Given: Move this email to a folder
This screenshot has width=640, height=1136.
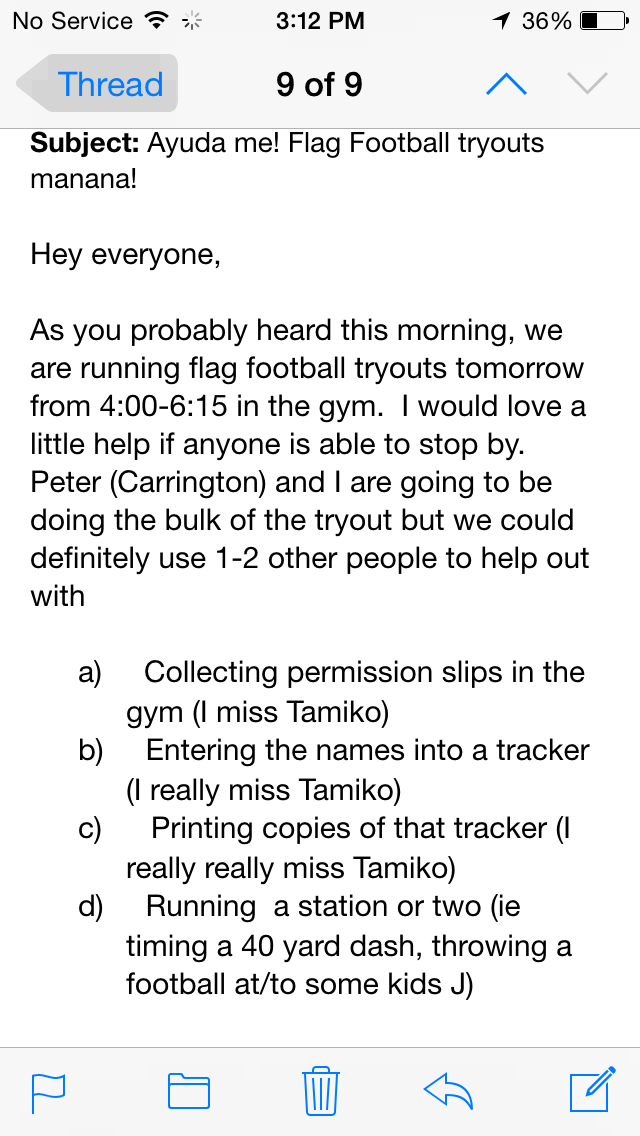Looking at the screenshot, I should click(x=188, y=1090).
